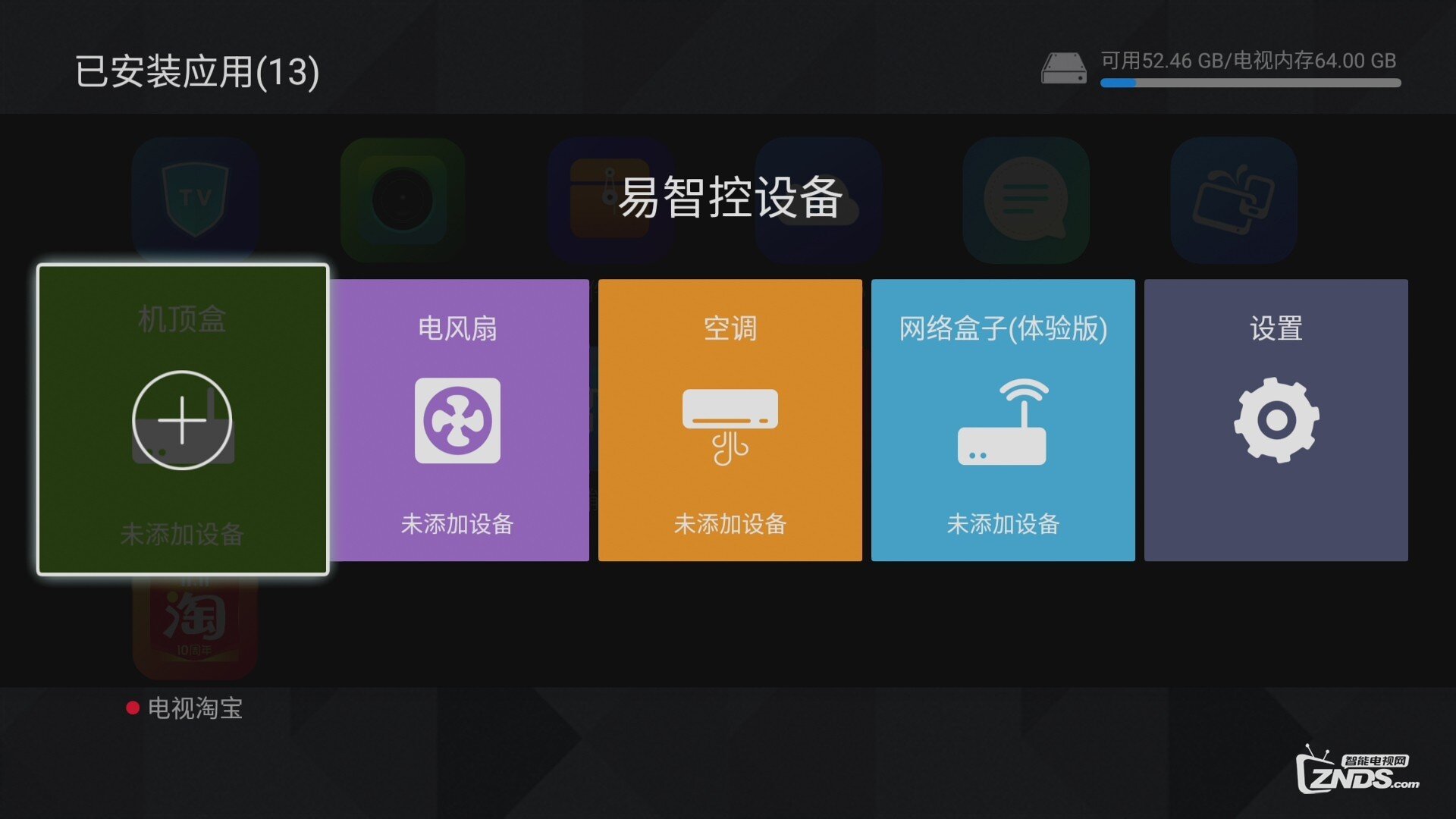Open 网络盒子(体验版) tile
1456x819 pixels.
pos(1003,420)
